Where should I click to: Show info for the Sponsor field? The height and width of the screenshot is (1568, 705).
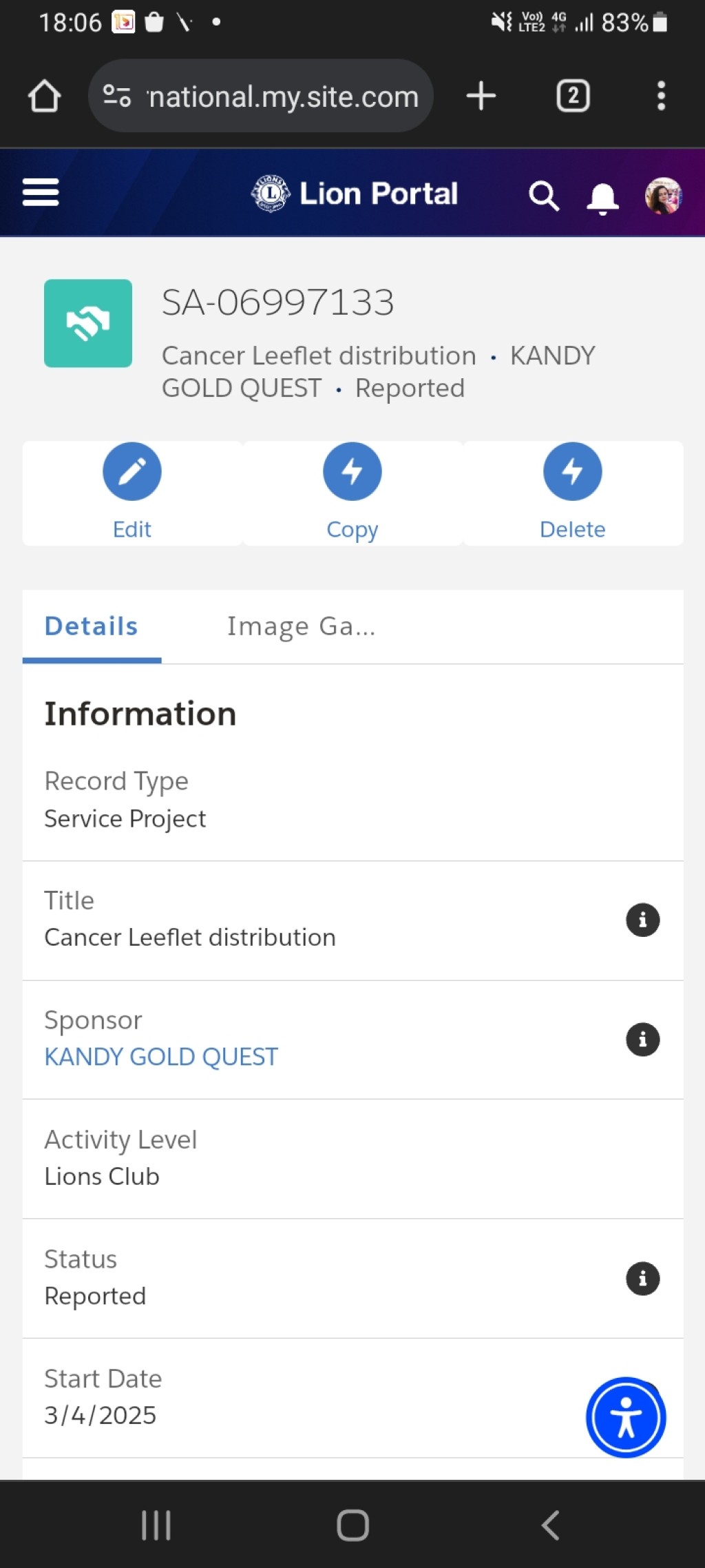click(642, 1039)
